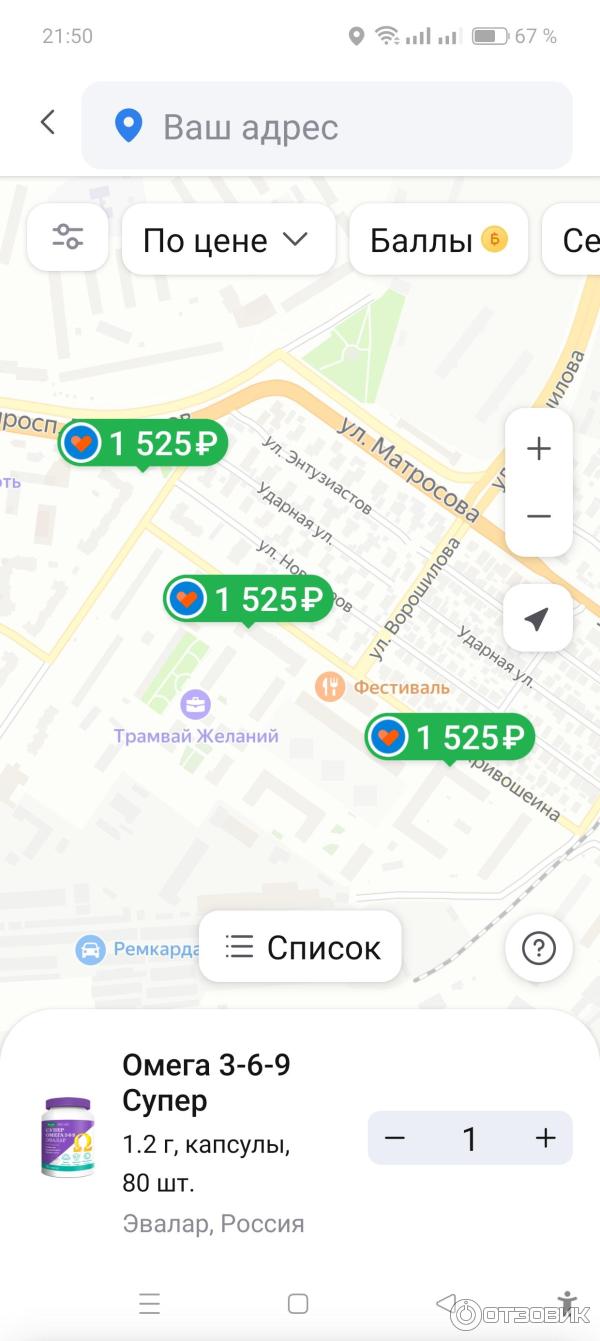Switch to 'Список' list view
This screenshot has width=600, height=1341.
point(301,946)
